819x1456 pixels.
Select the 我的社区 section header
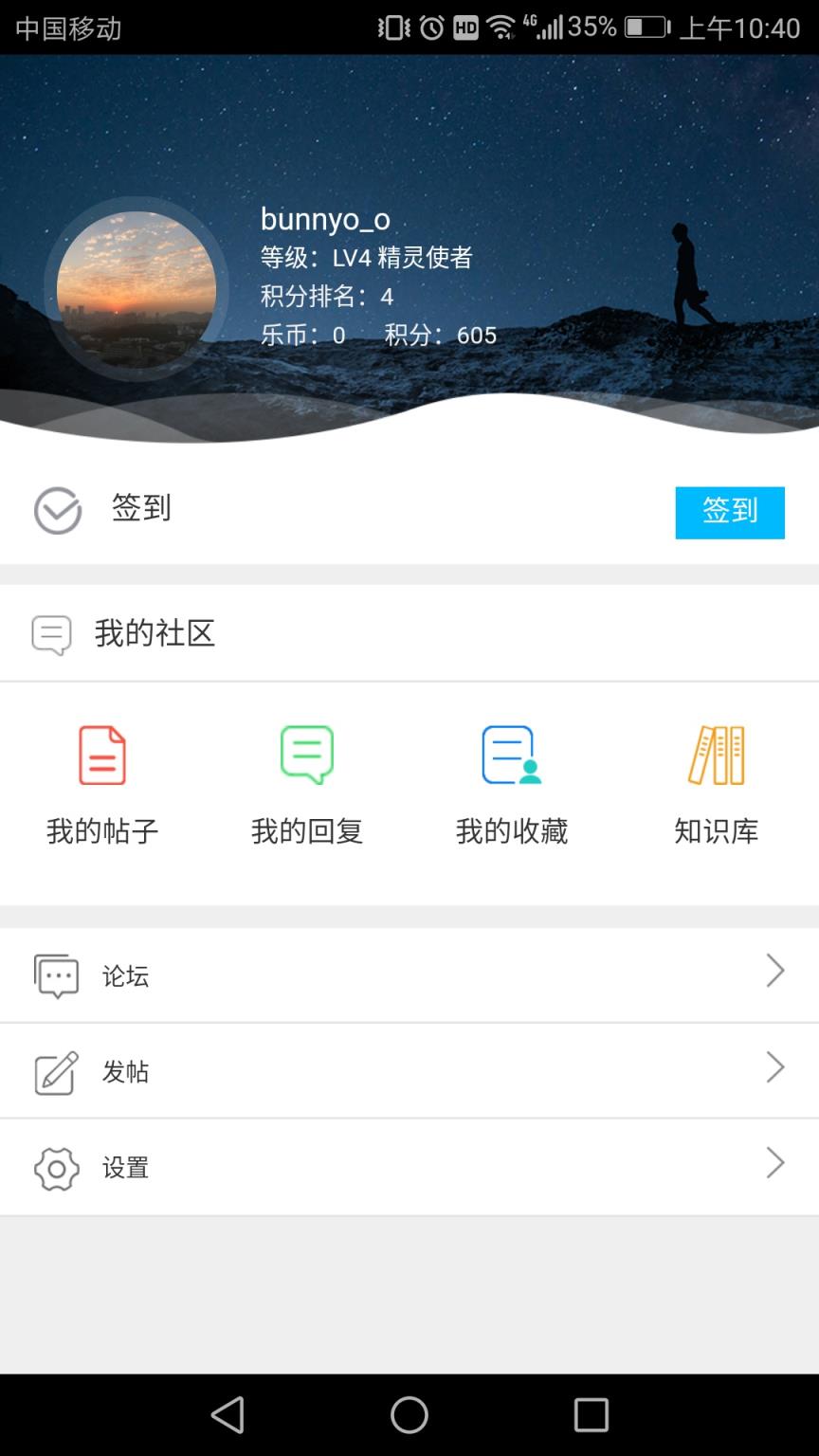click(156, 633)
